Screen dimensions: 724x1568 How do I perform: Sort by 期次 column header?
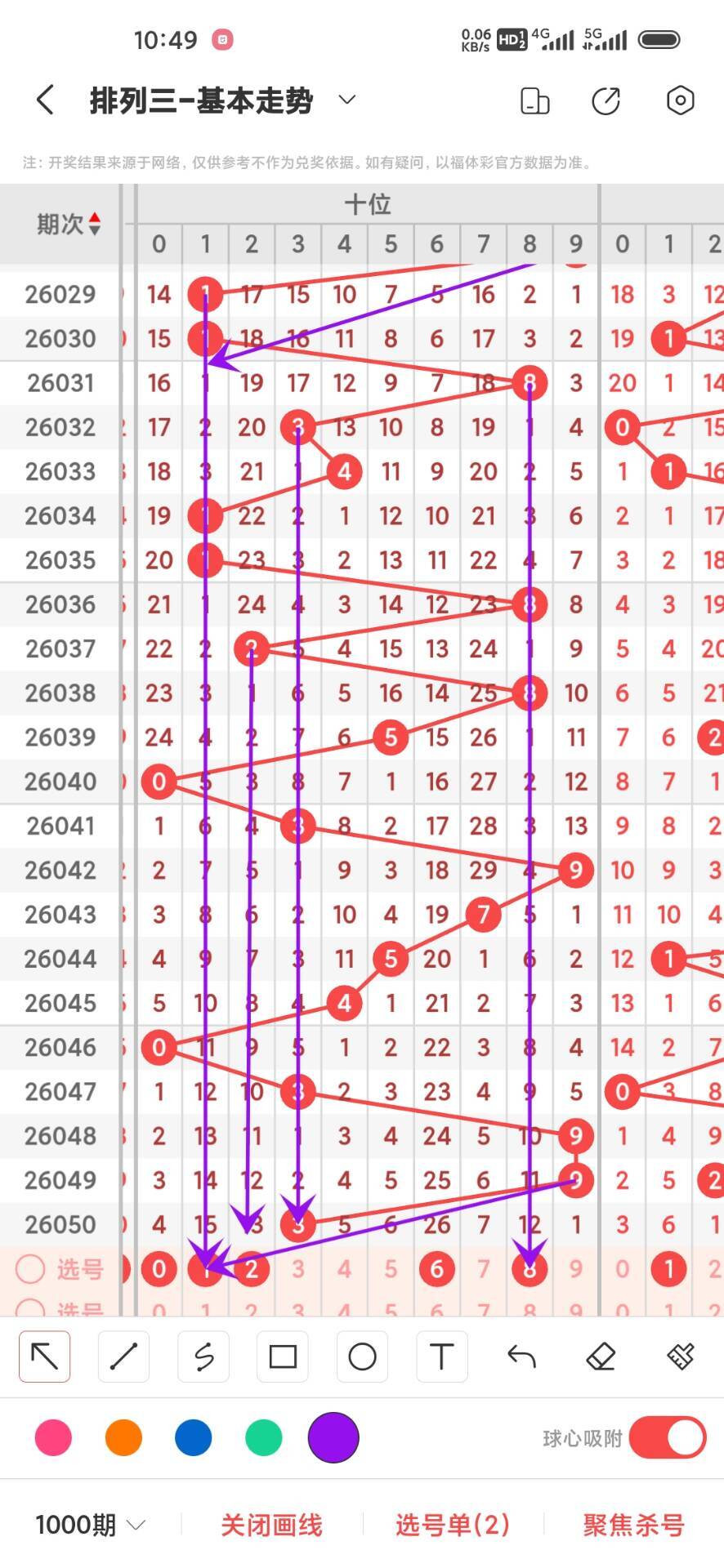click(x=69, y=224)
